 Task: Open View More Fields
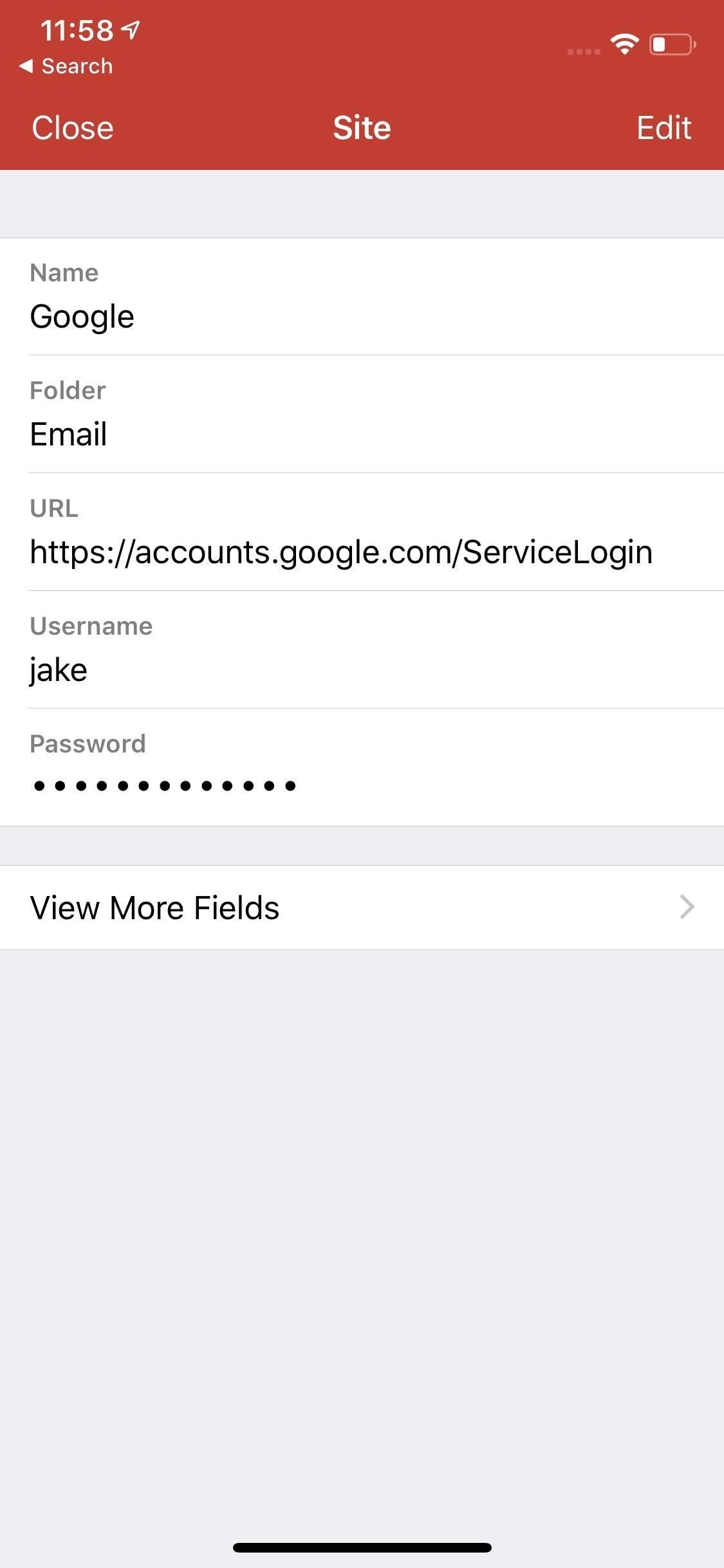pyautogui.click(x=362, y=908)
